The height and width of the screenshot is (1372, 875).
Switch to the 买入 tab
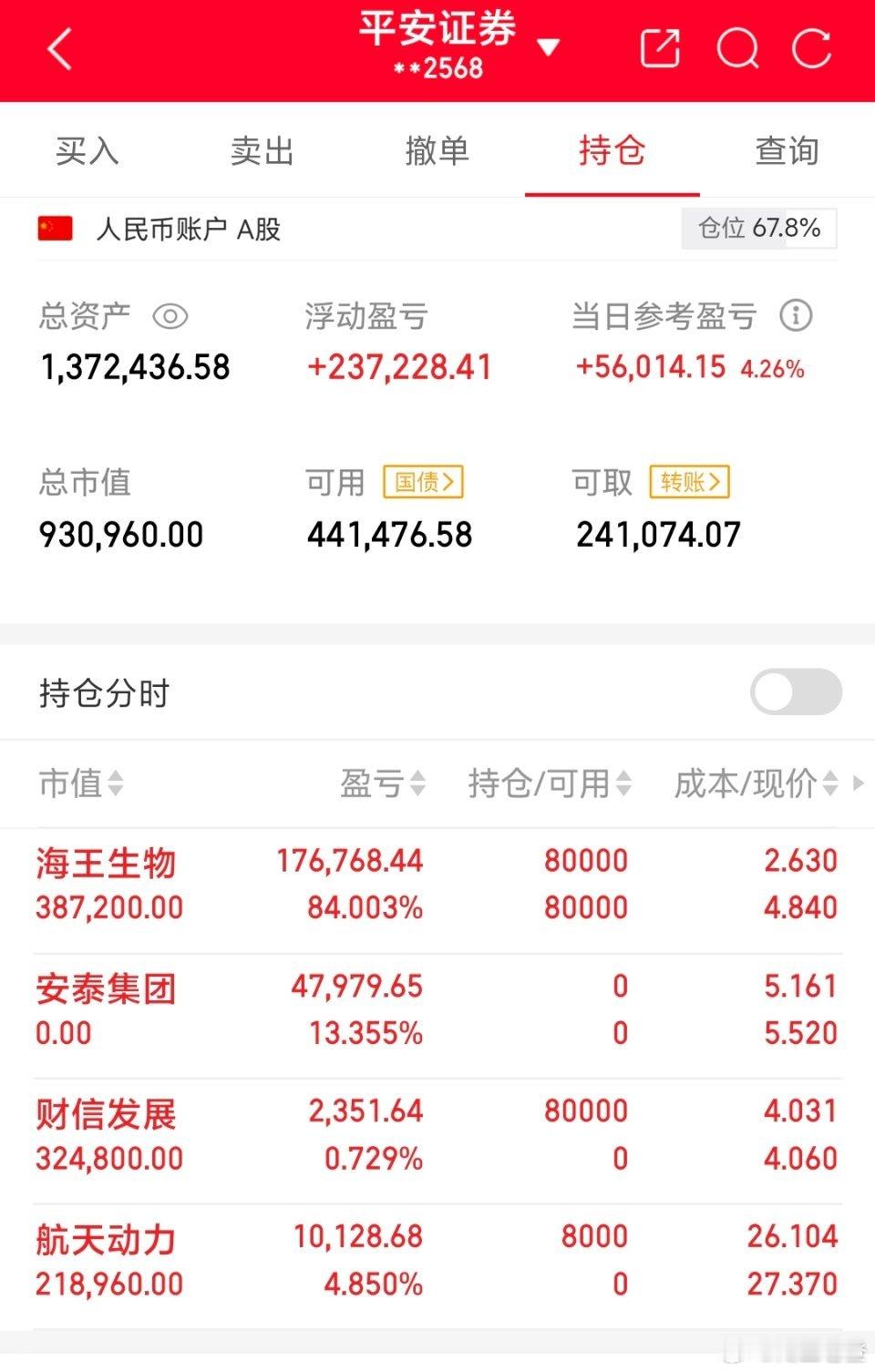tap(87, 151)
